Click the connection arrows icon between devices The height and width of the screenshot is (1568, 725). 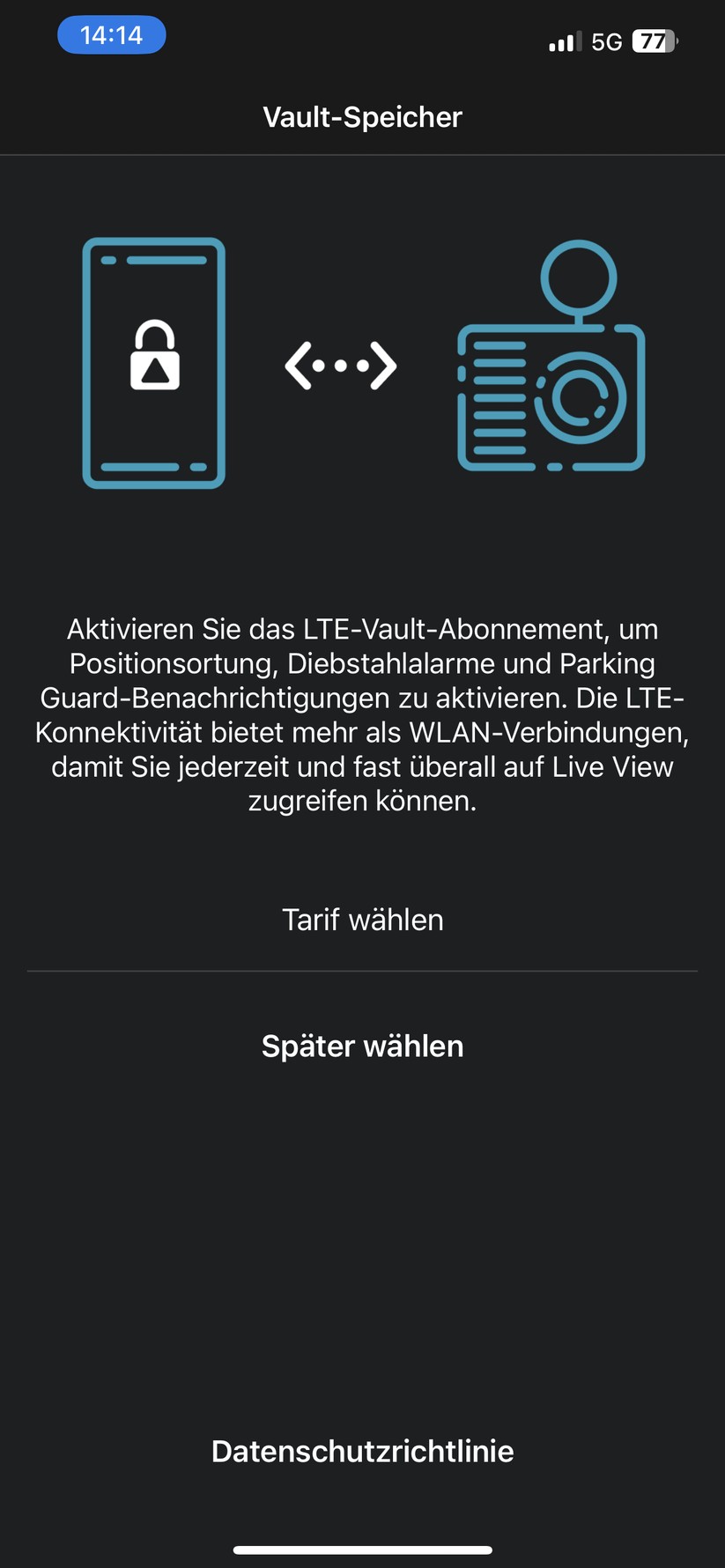(341, 364)
